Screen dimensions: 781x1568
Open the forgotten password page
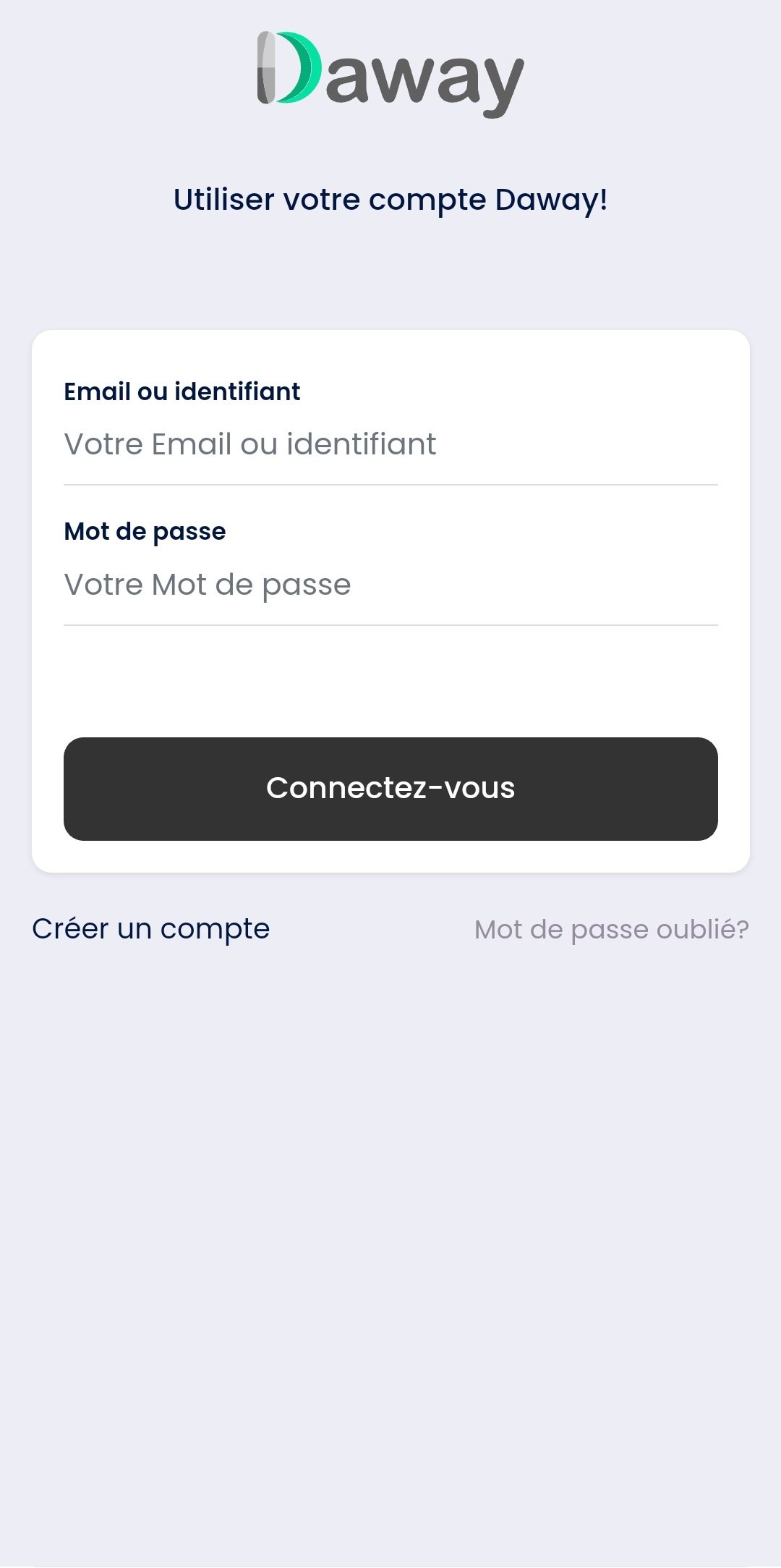pos(612,929)
